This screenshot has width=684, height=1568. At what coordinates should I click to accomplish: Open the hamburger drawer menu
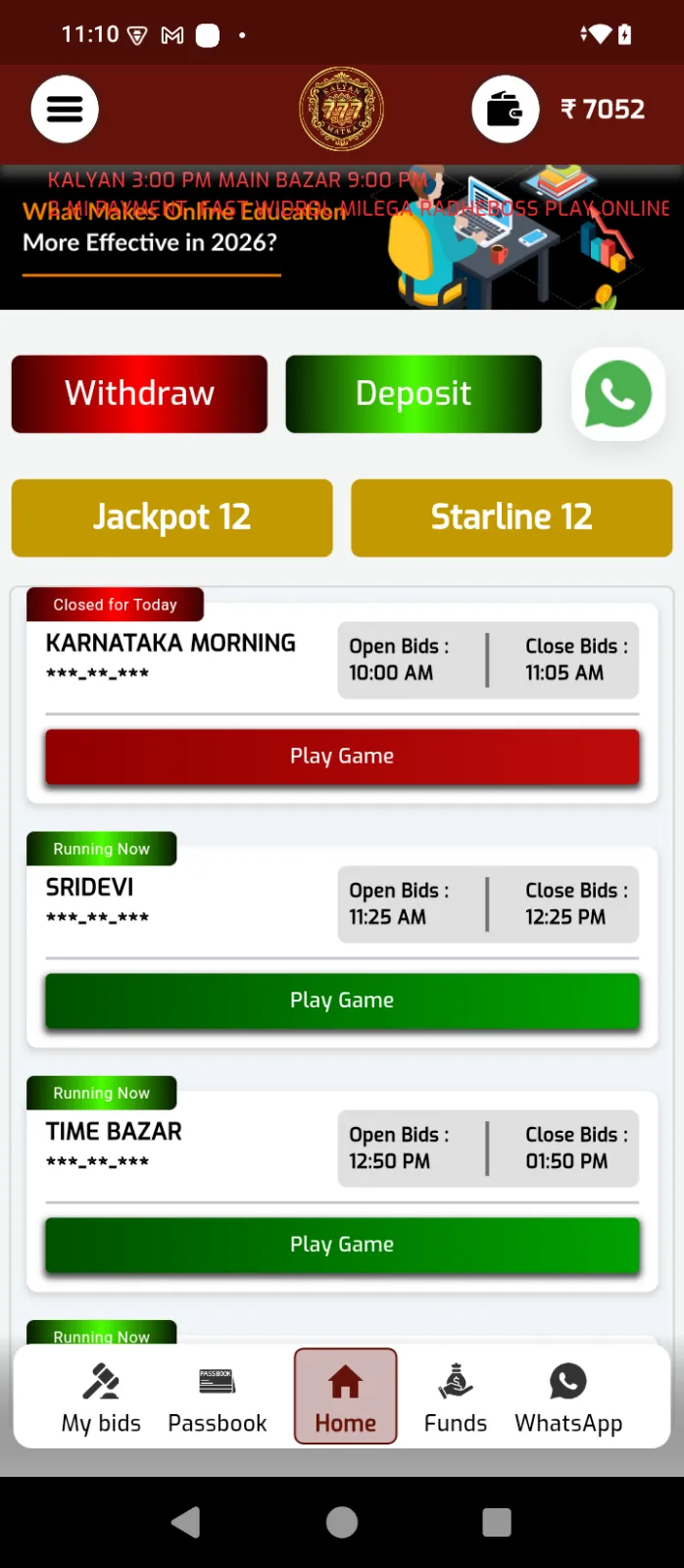coord(65,109)
